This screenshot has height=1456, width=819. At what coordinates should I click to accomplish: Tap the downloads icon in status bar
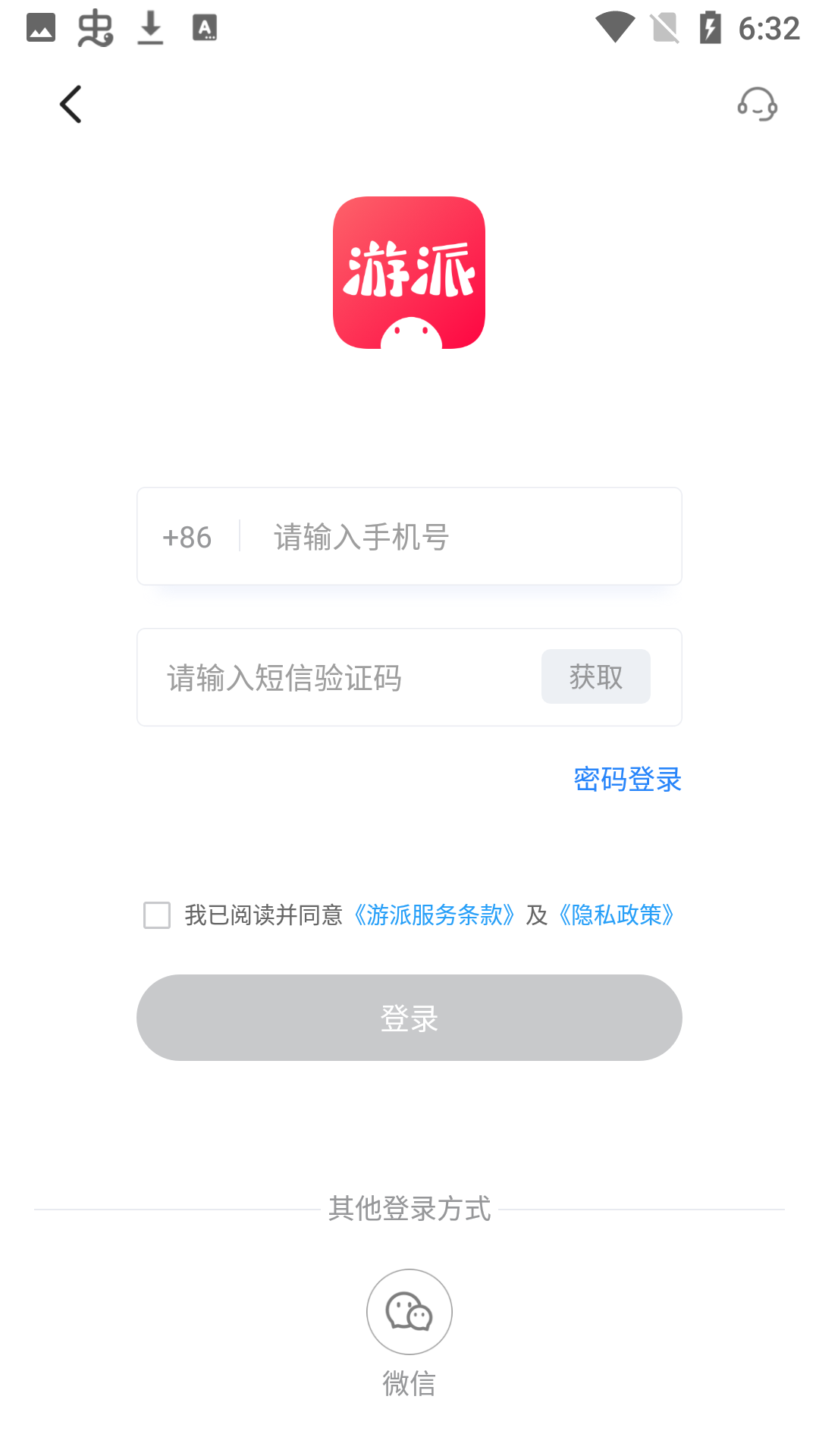click(x=149, y=27)
